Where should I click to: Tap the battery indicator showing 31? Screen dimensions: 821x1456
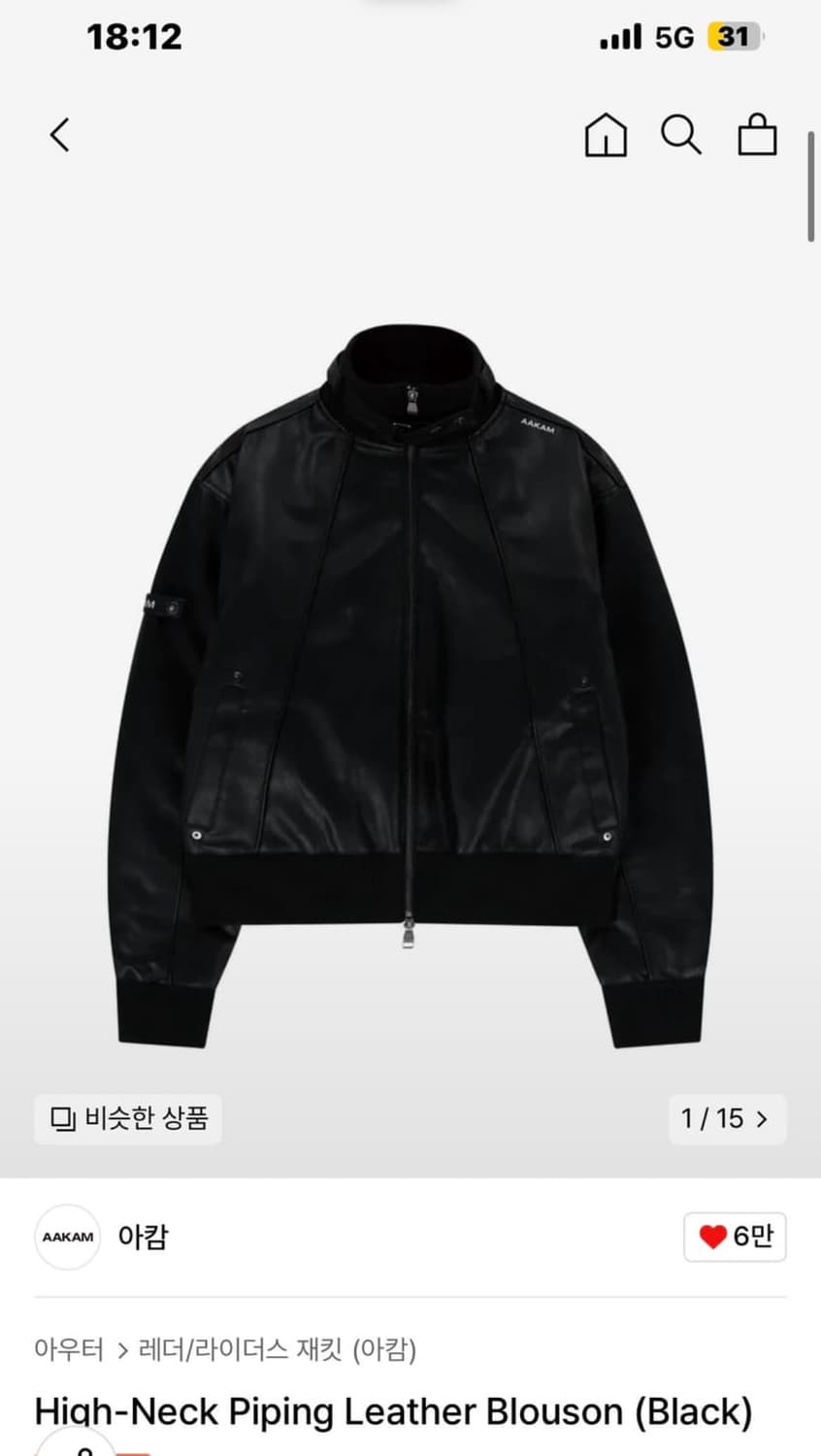[735, 36]
